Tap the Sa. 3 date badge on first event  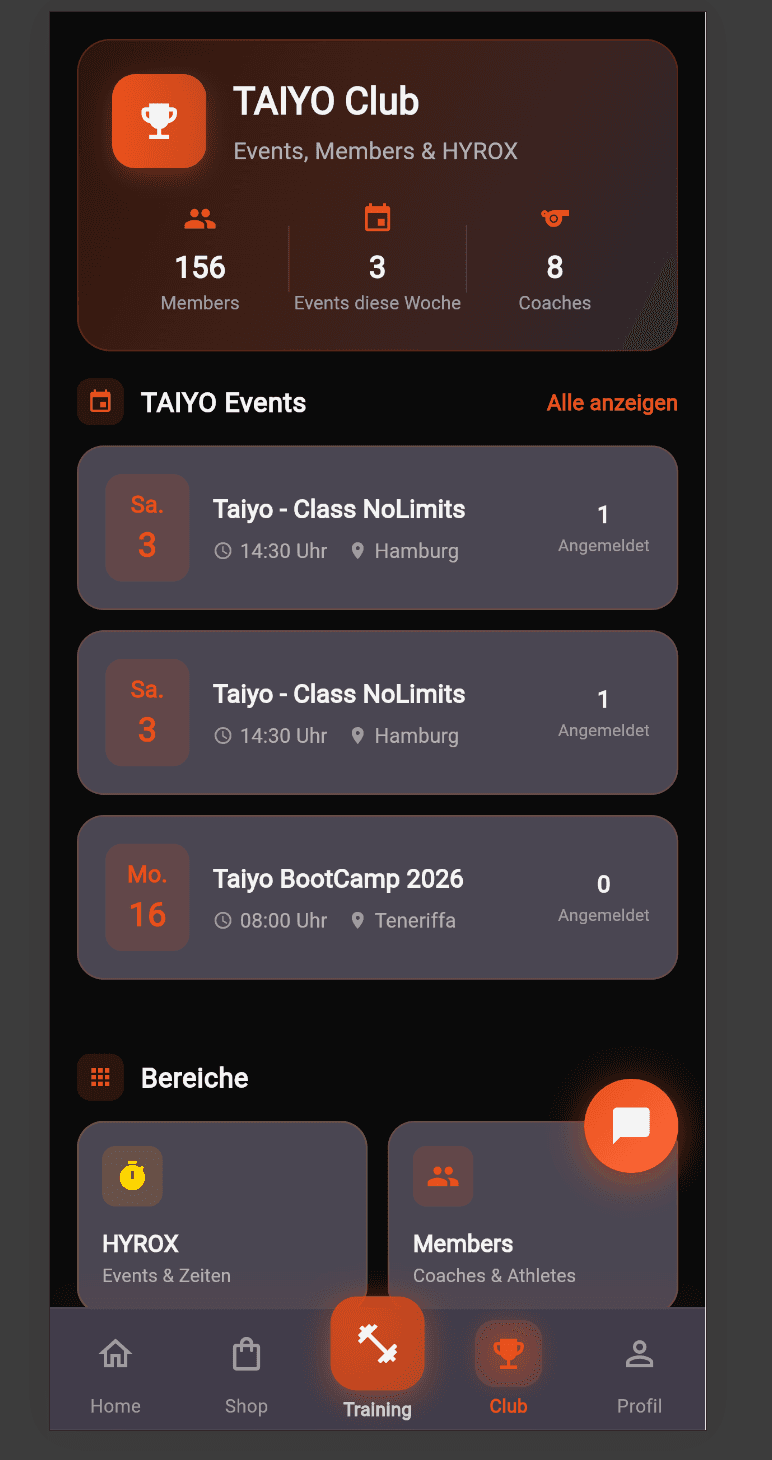click(x=147, y=528)
